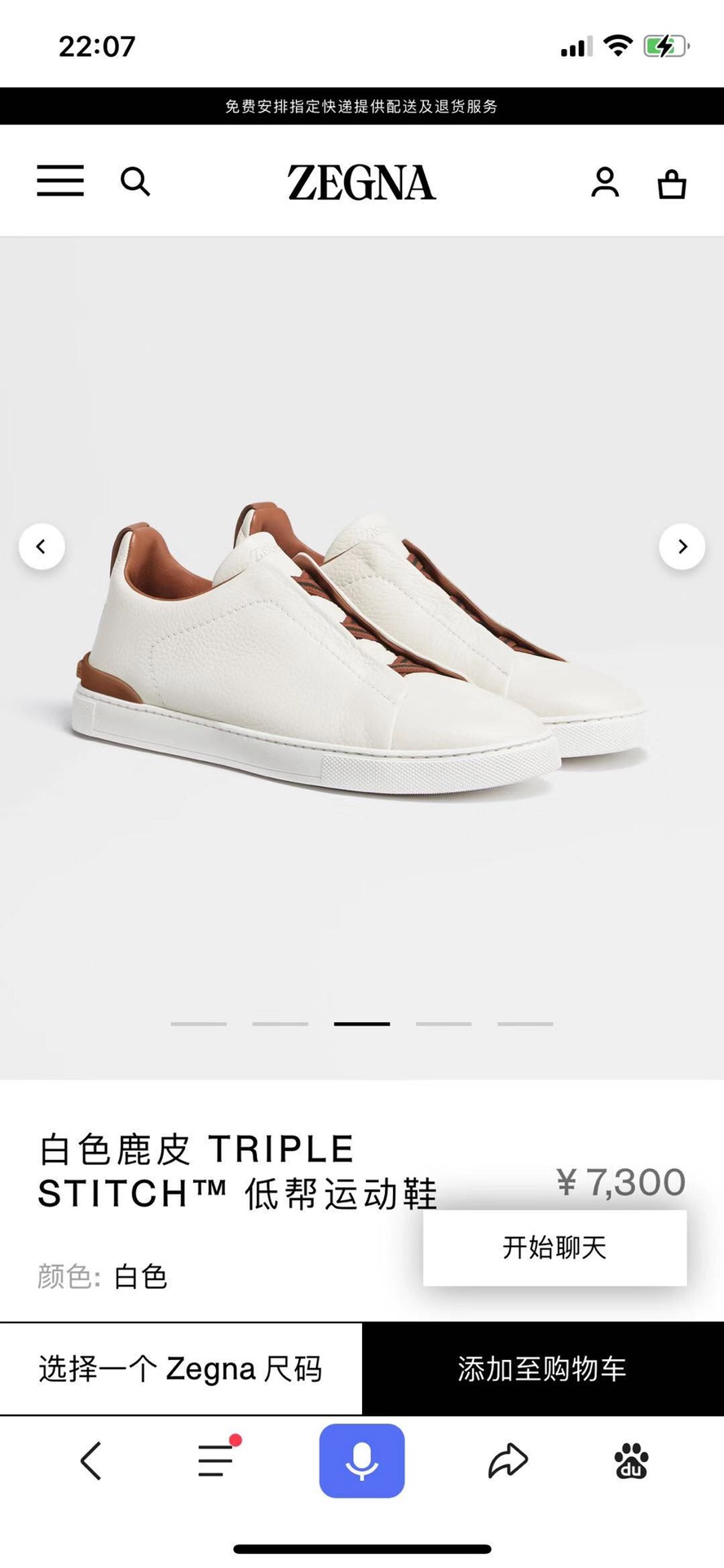The width and height of the screenshot is (724, 1568).
Task: Select a Zegna size via 选择一个 Zegna 尺码
Action: (181, 1369)
